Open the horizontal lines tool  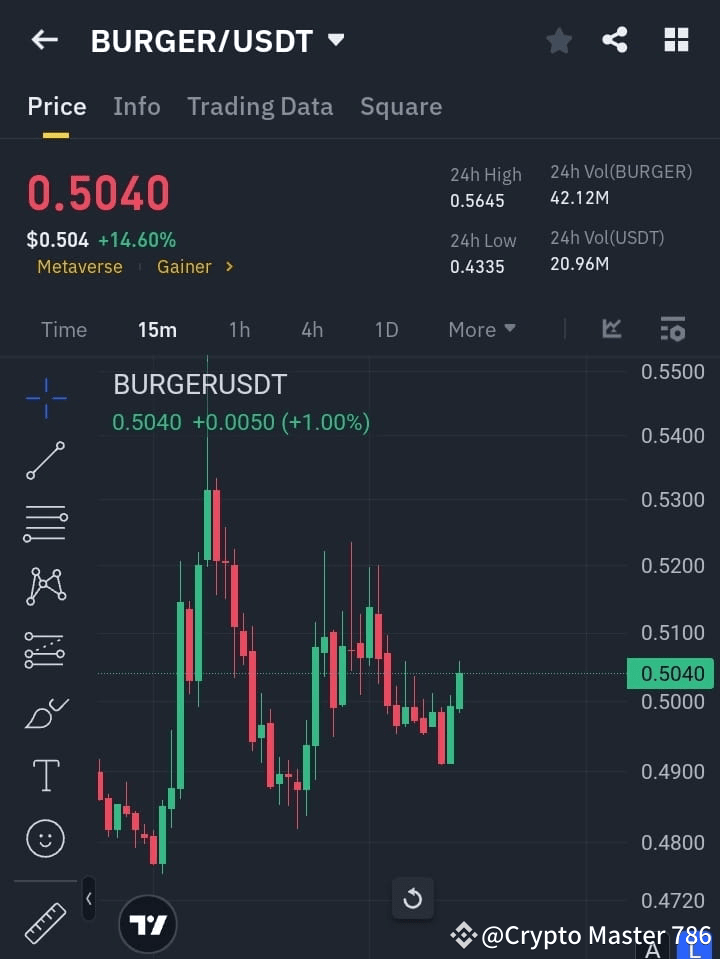[45, 524]
